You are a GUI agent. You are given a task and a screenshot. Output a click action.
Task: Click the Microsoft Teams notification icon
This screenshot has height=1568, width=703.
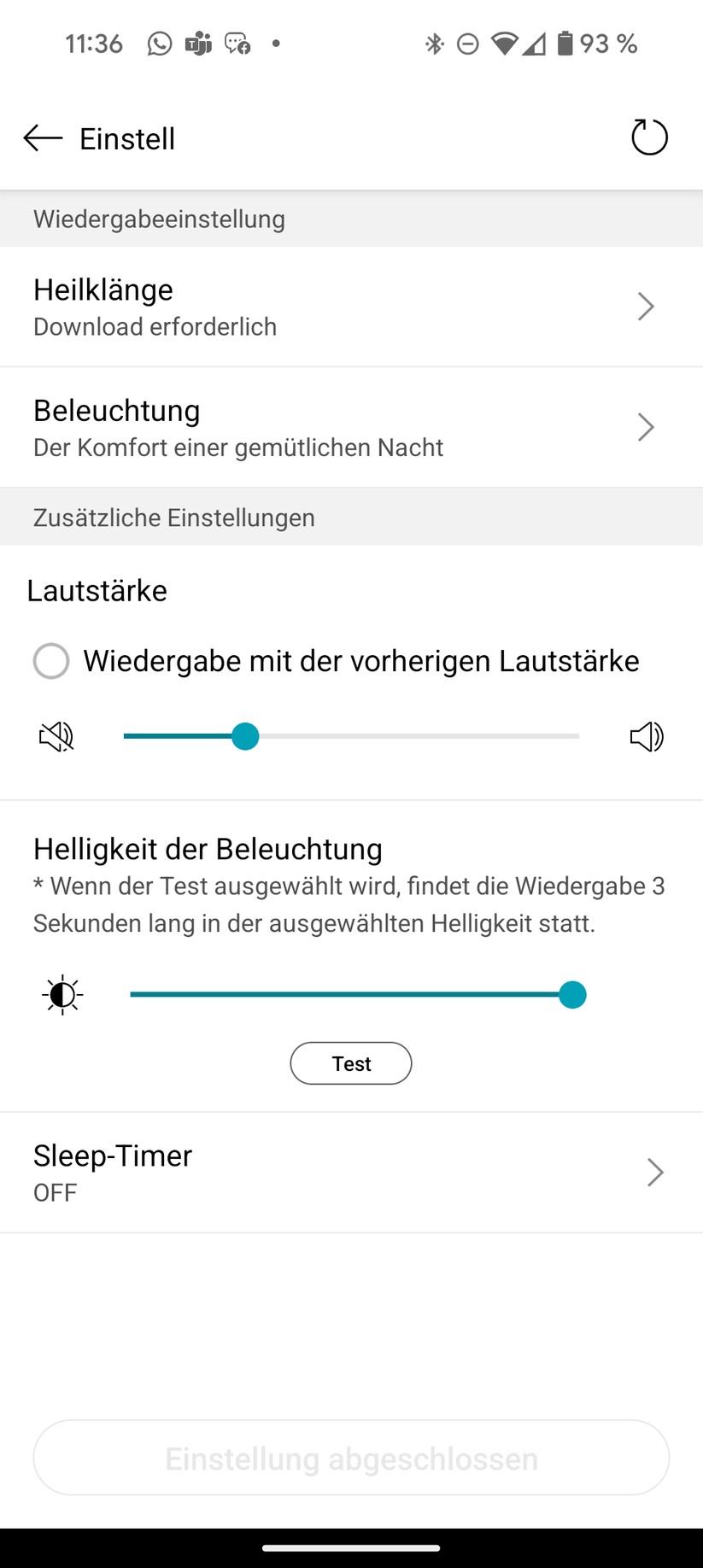197,43
